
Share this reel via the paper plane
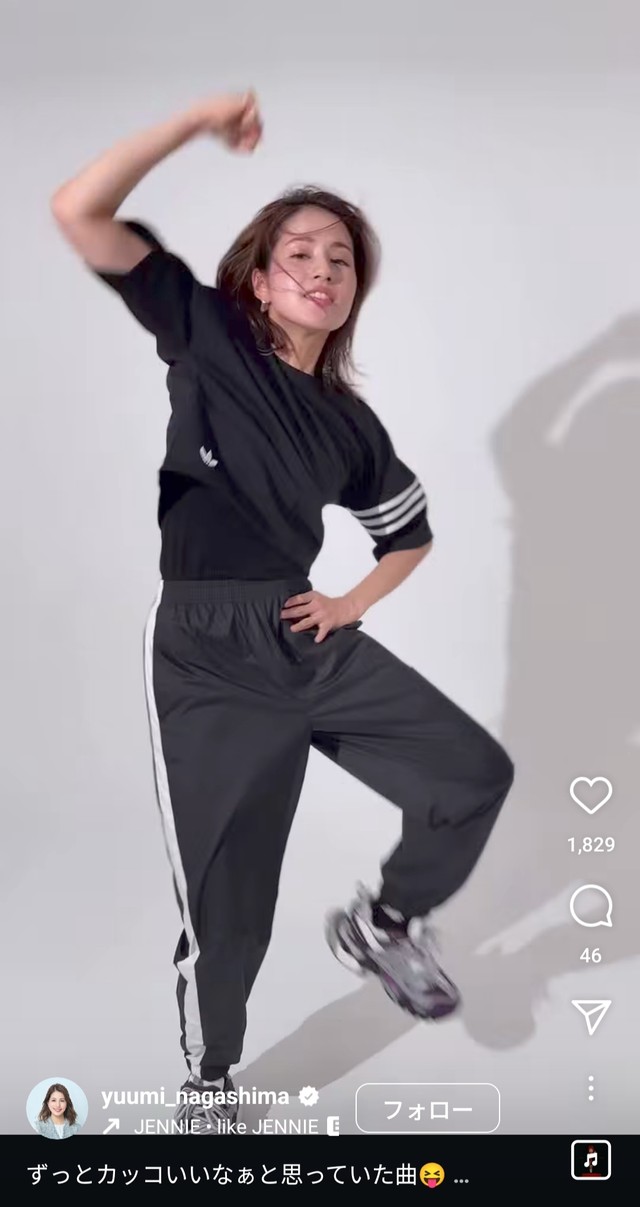click(590, 1016)
